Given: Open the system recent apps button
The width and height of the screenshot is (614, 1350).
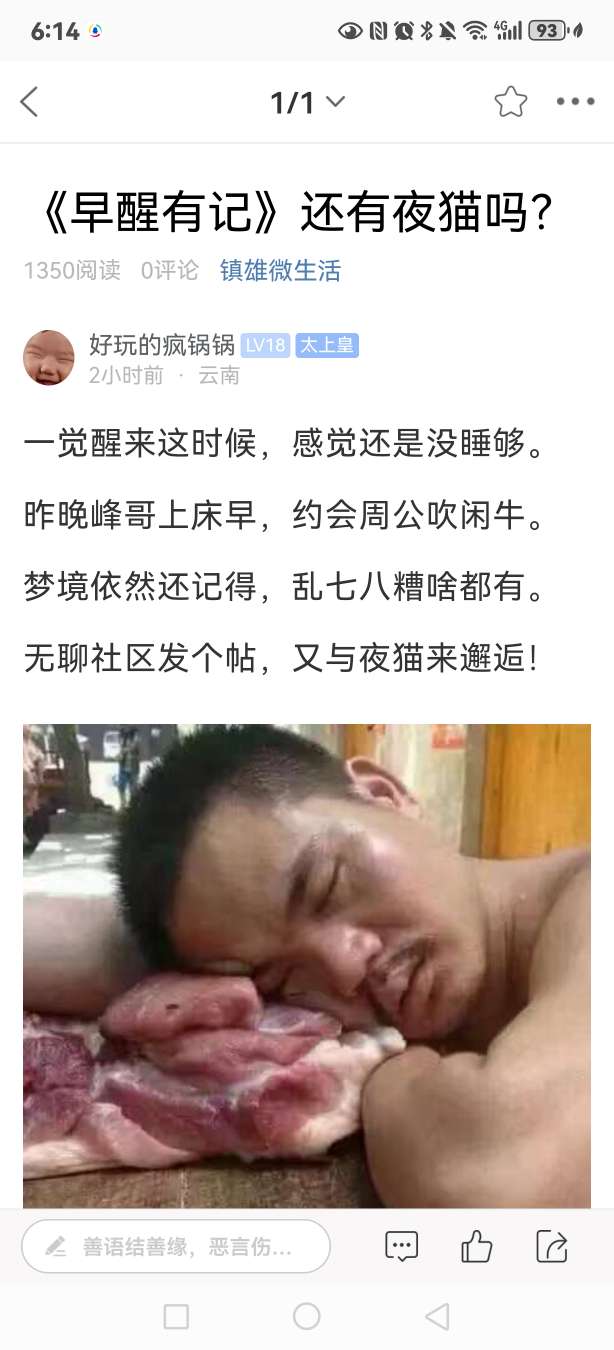Looking at the screenshot, I should tap(176, 1316).
